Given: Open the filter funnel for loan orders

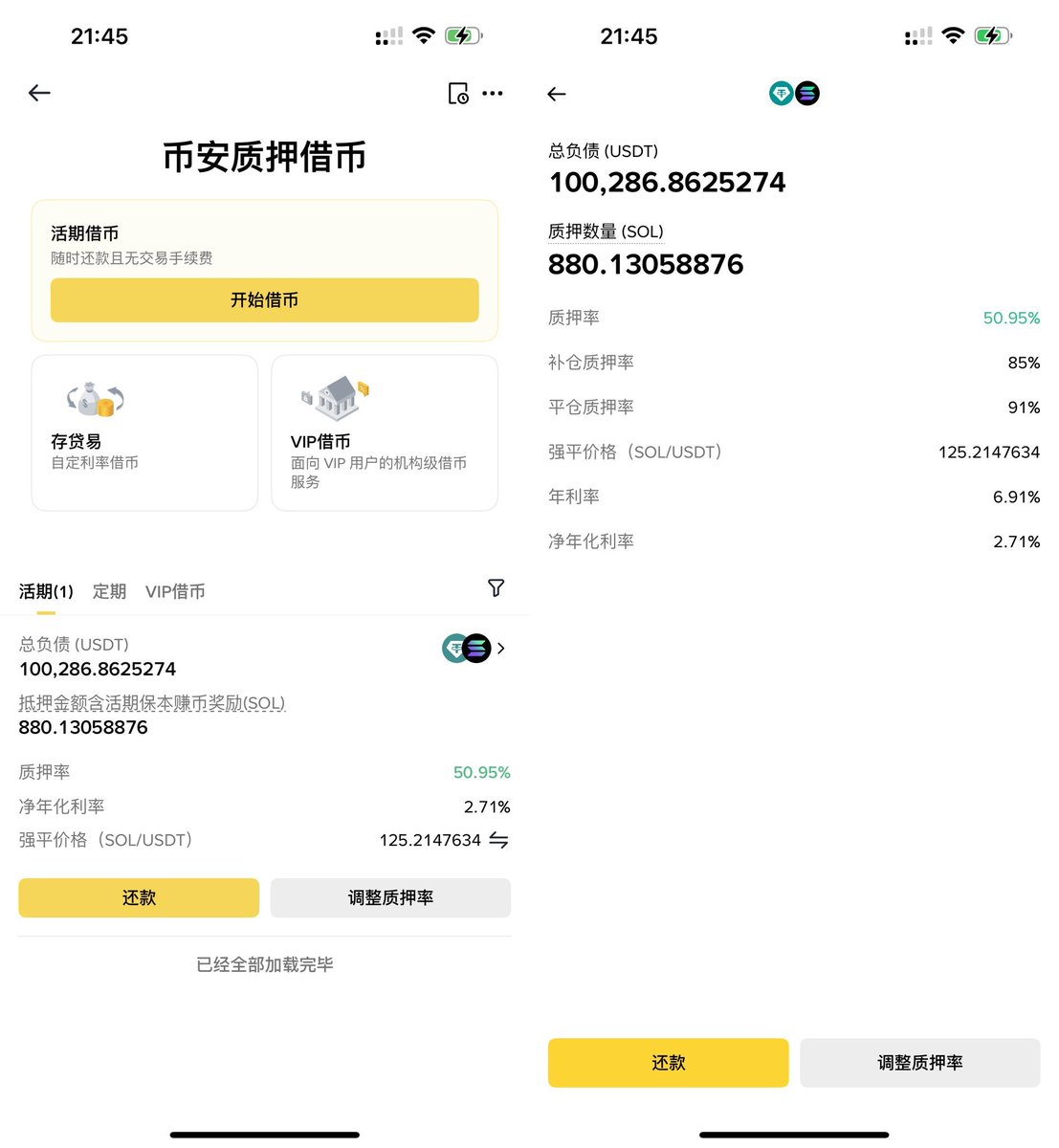Looking at the screenshot, I should tap(496, 588).
